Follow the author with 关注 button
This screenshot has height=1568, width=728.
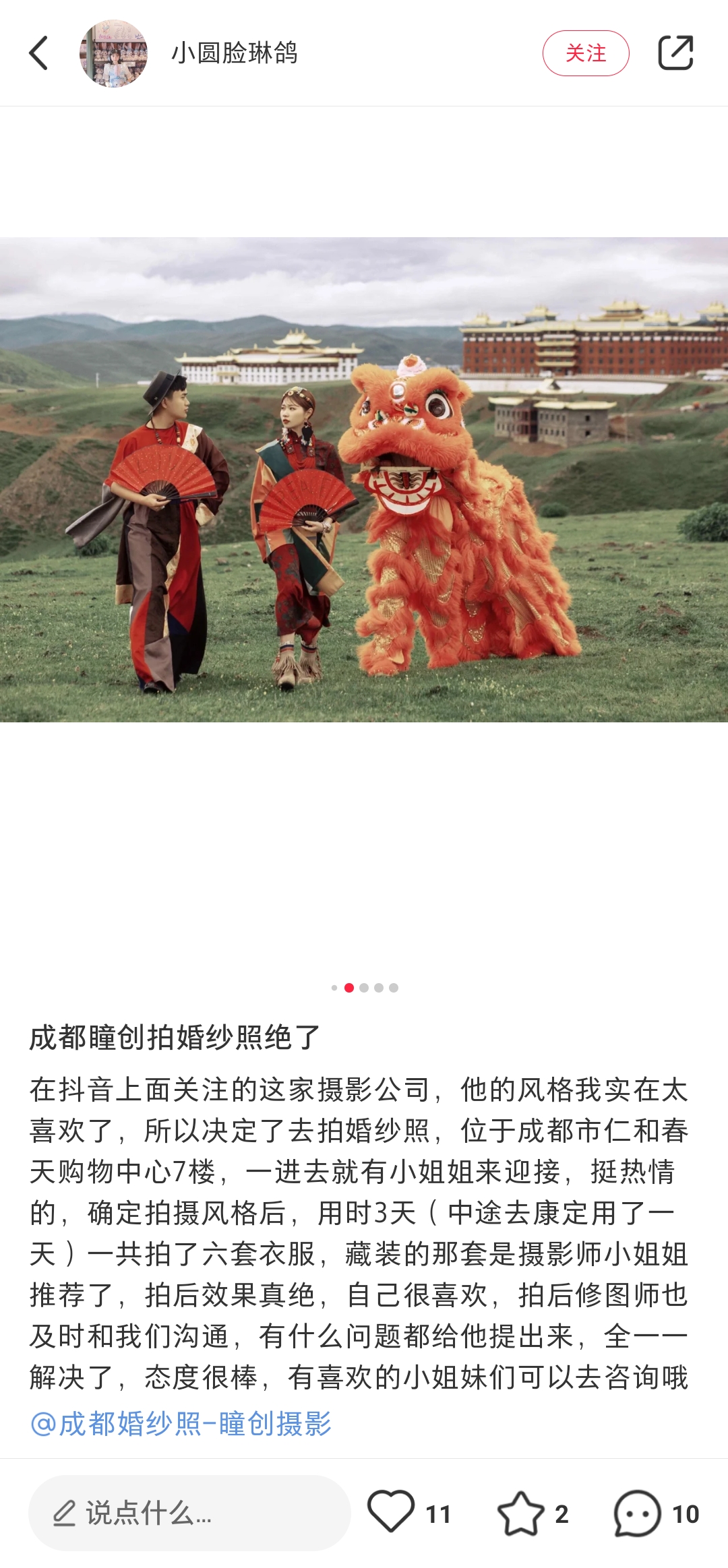[585, 53]
